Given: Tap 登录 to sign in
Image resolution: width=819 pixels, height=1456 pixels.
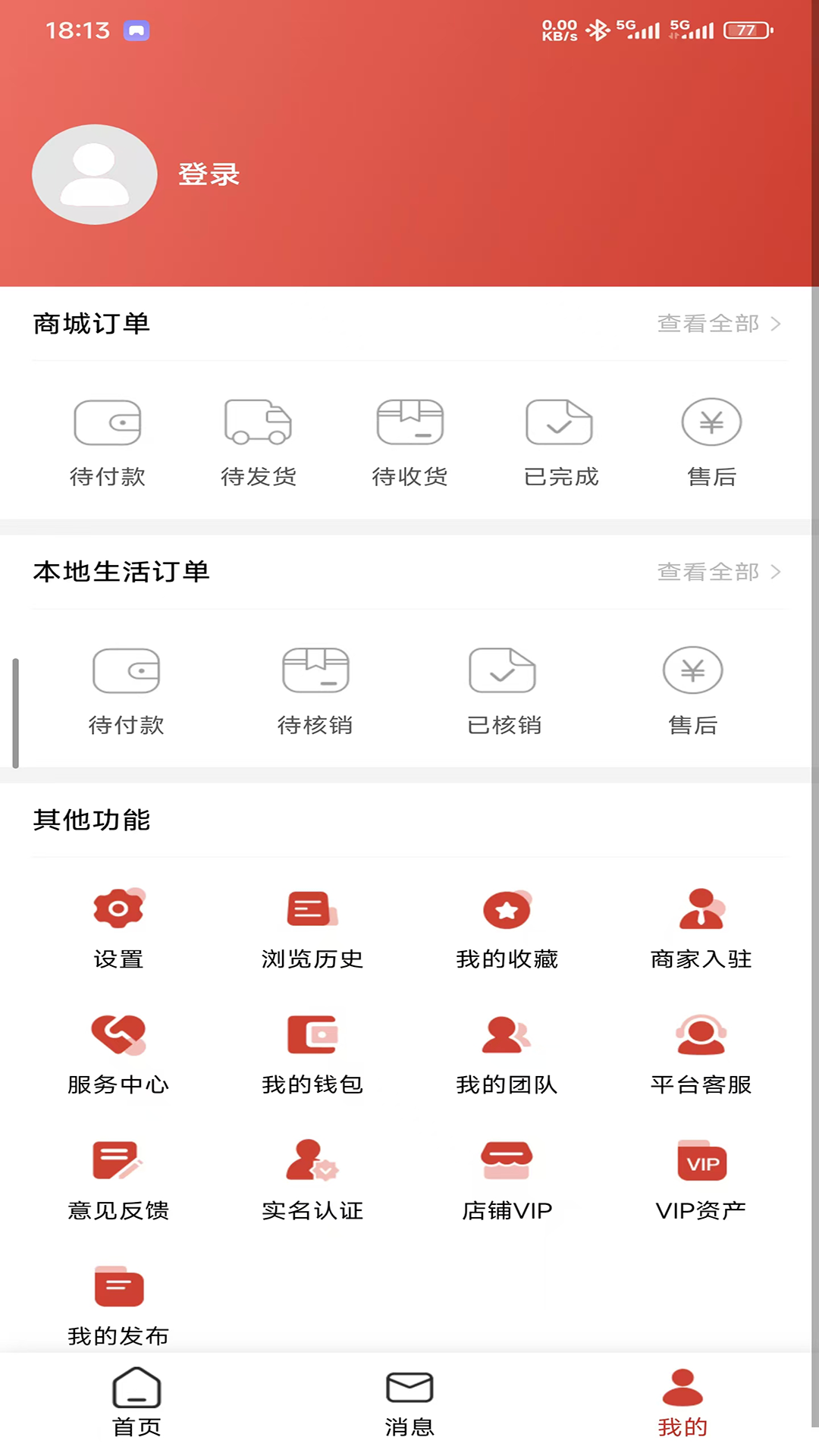Looking at the screenshot, I should coord(208,174).
